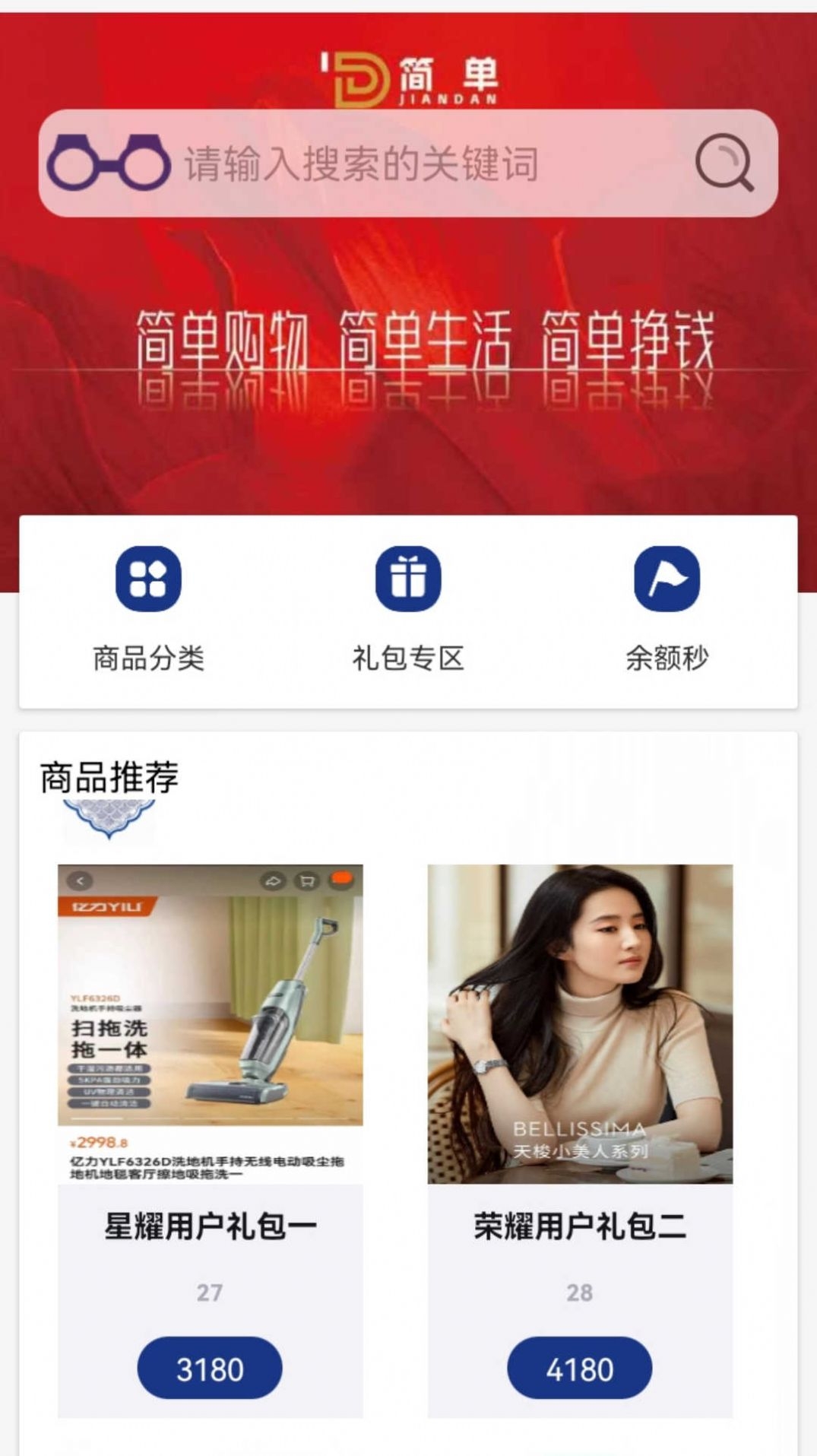Viewport: 817px width, 1456px height.
Task: Open the 礼包专区 gift box icon
Action: 407,579
